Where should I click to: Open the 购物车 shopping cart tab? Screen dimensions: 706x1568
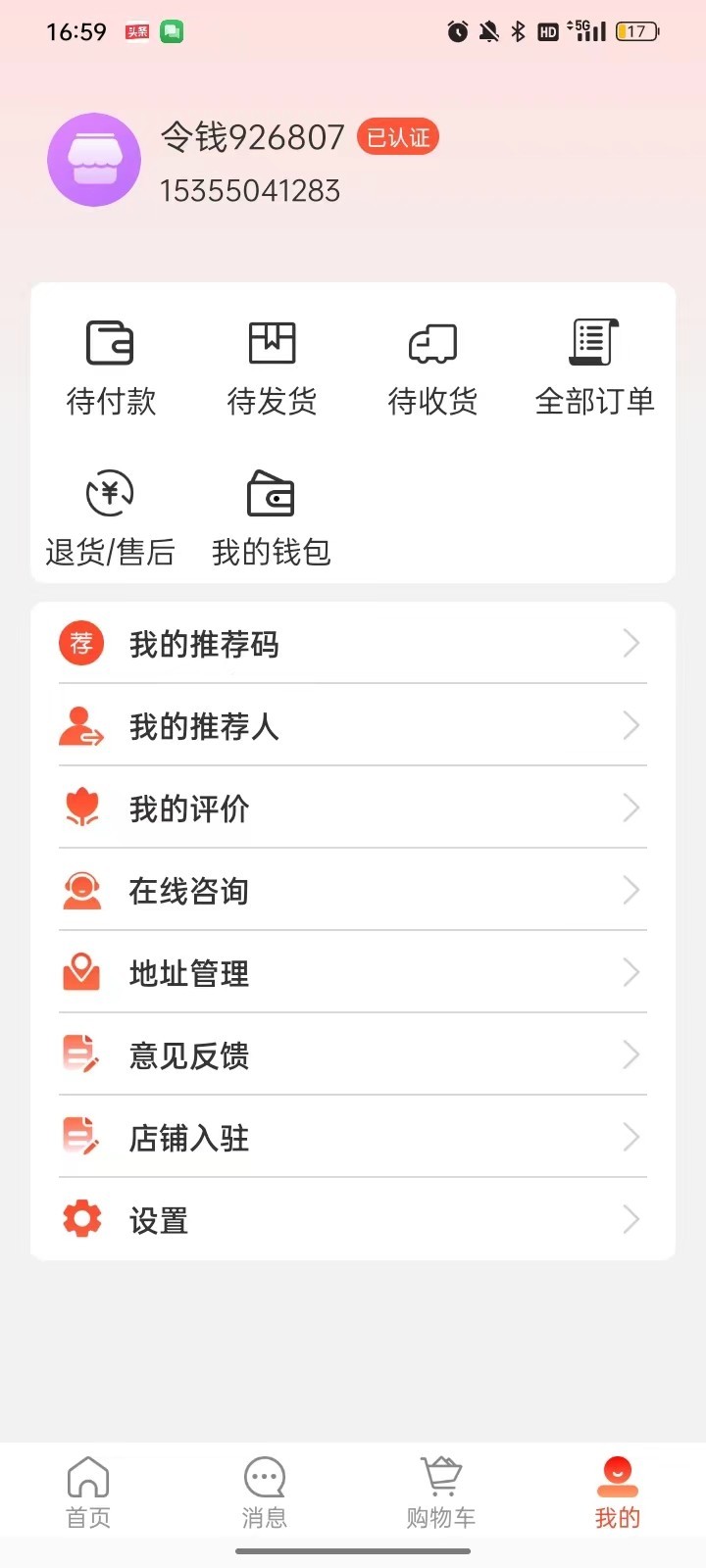(x=439, y=1490)
